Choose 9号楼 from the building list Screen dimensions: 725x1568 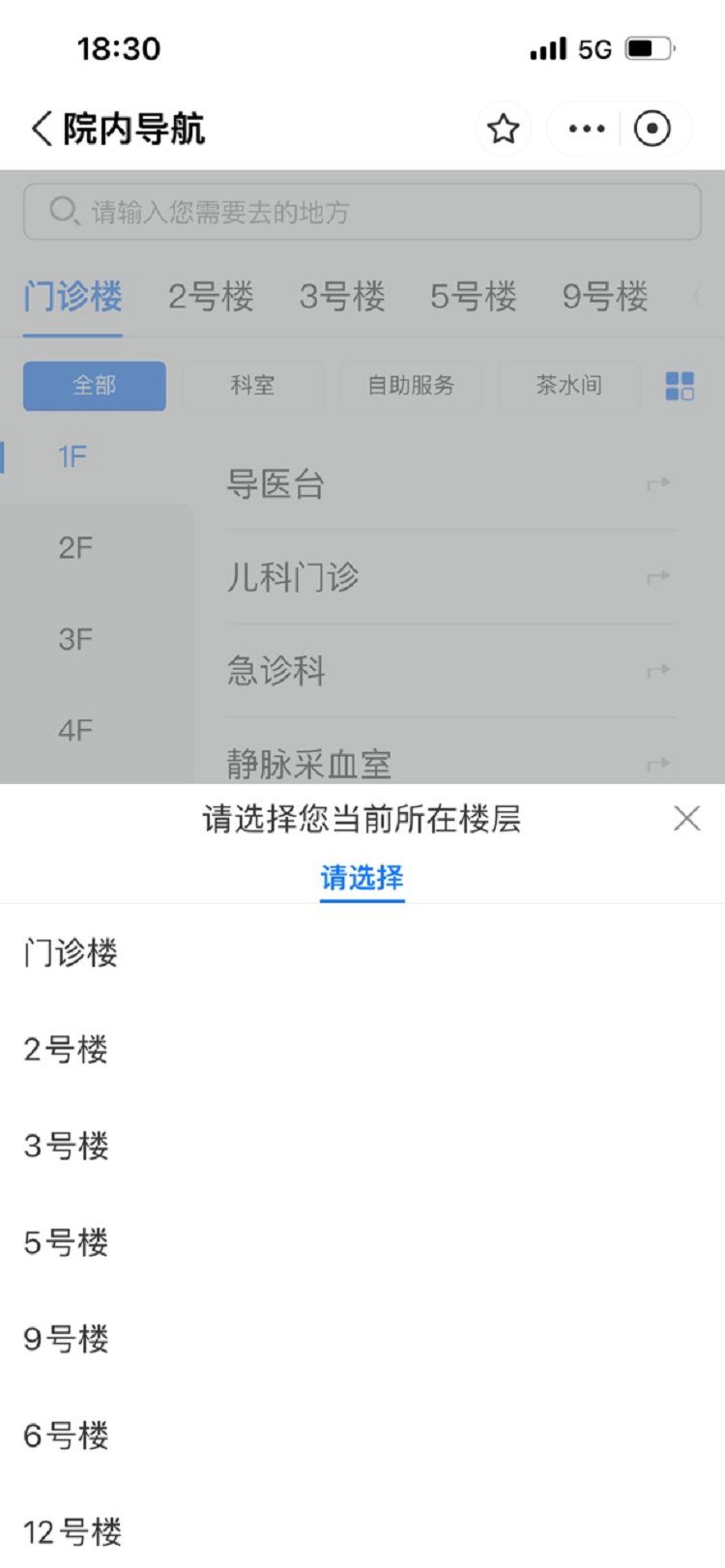tap(66, 1339)
